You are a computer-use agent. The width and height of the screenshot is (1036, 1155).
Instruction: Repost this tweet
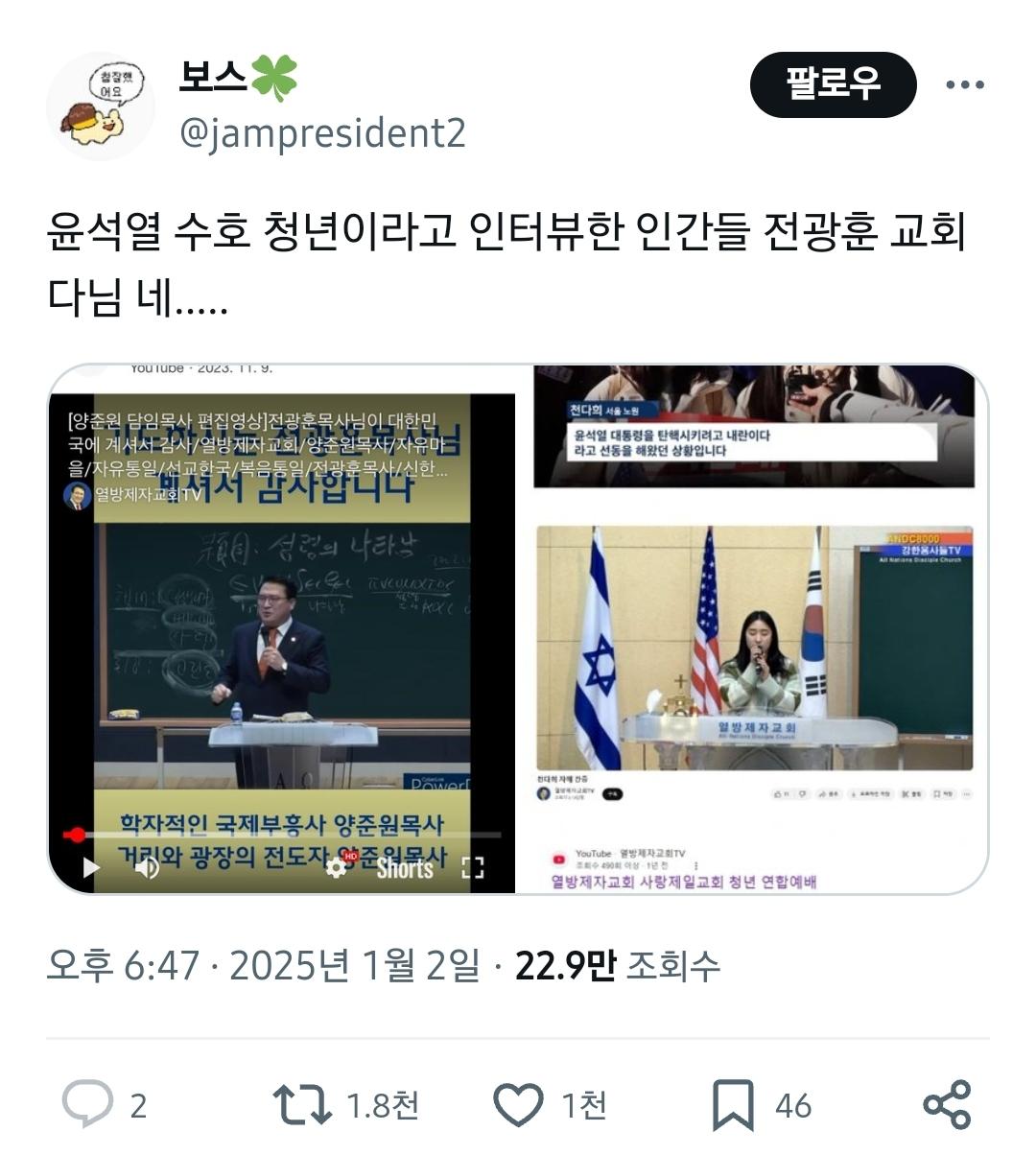(303, 1104)
